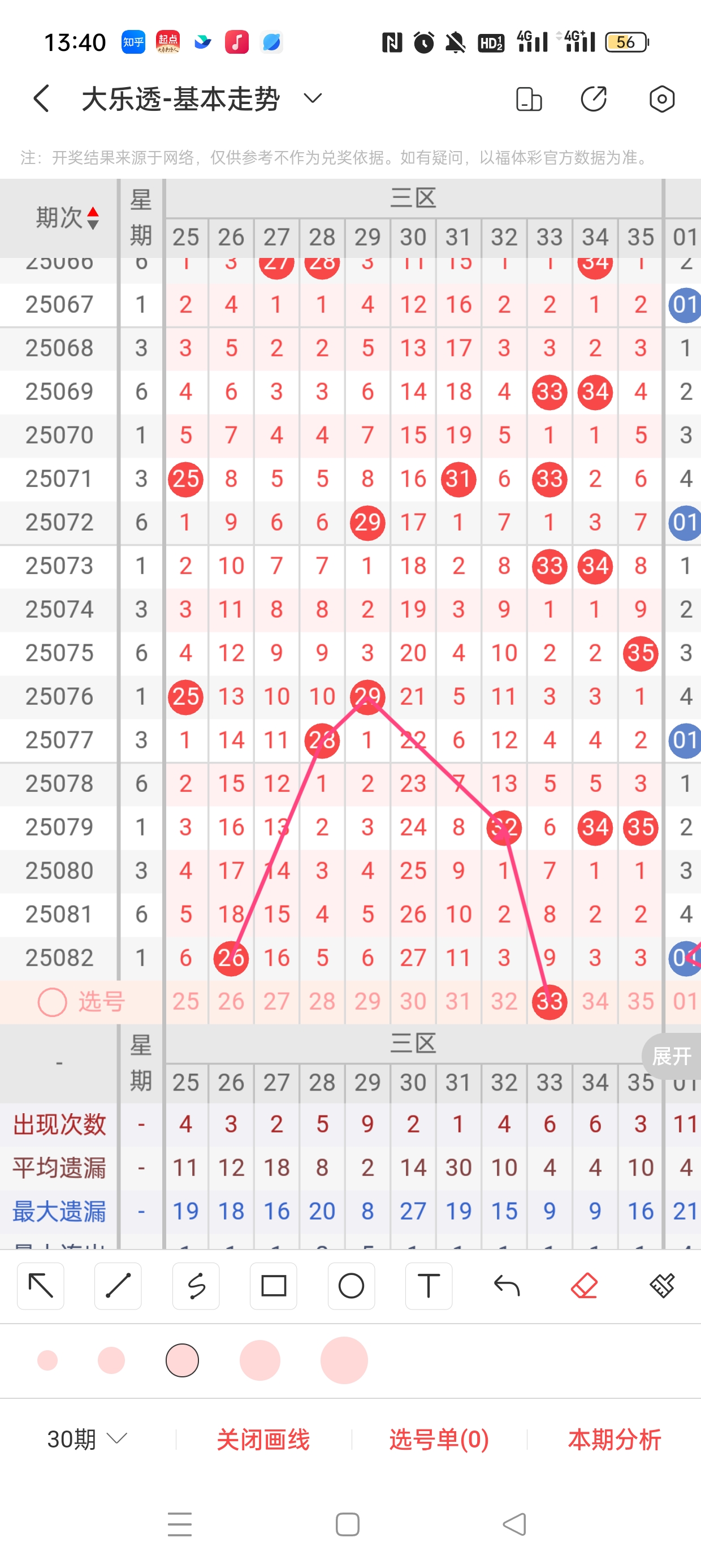
Task: Open the 30期 period count dropdown
Action: (87, 1439)
